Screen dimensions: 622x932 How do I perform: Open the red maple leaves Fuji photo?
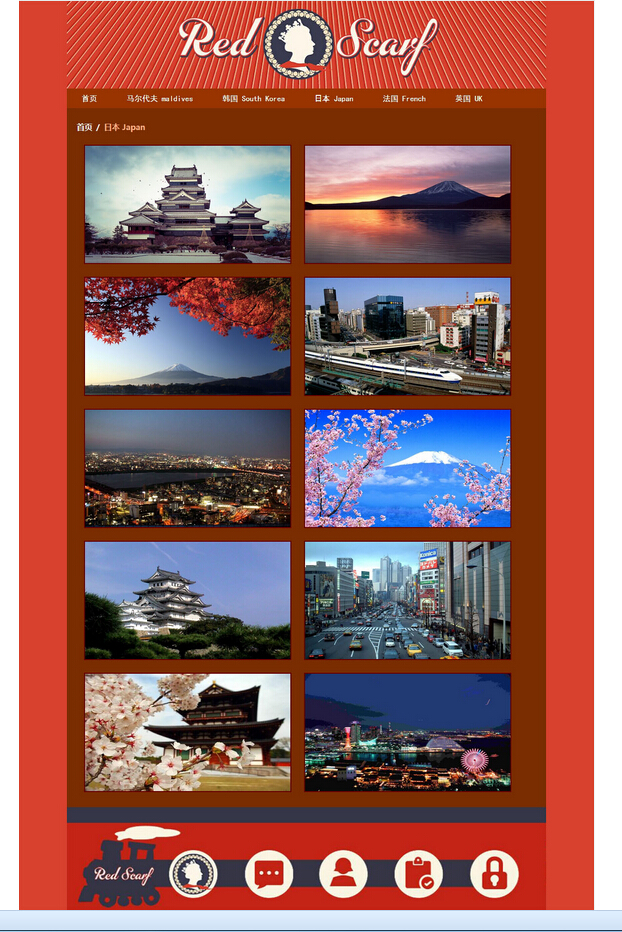(187, 336)
